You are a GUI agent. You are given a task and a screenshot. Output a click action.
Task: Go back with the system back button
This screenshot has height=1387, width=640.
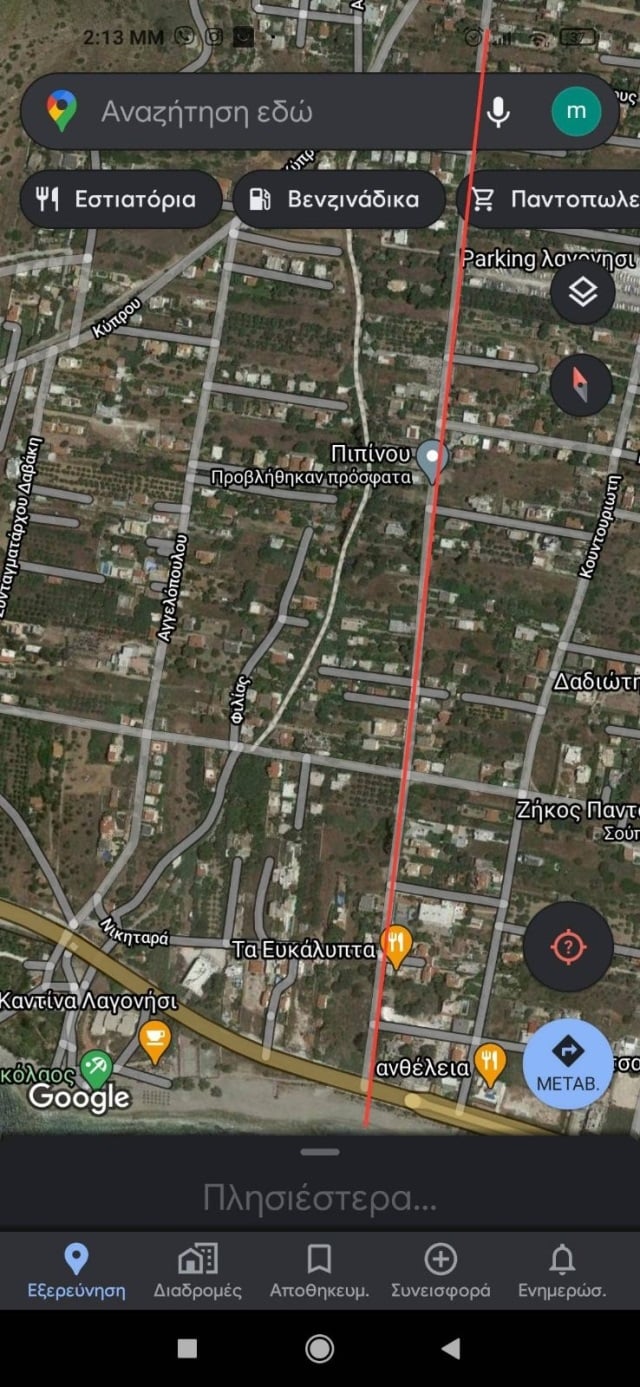451,1348
